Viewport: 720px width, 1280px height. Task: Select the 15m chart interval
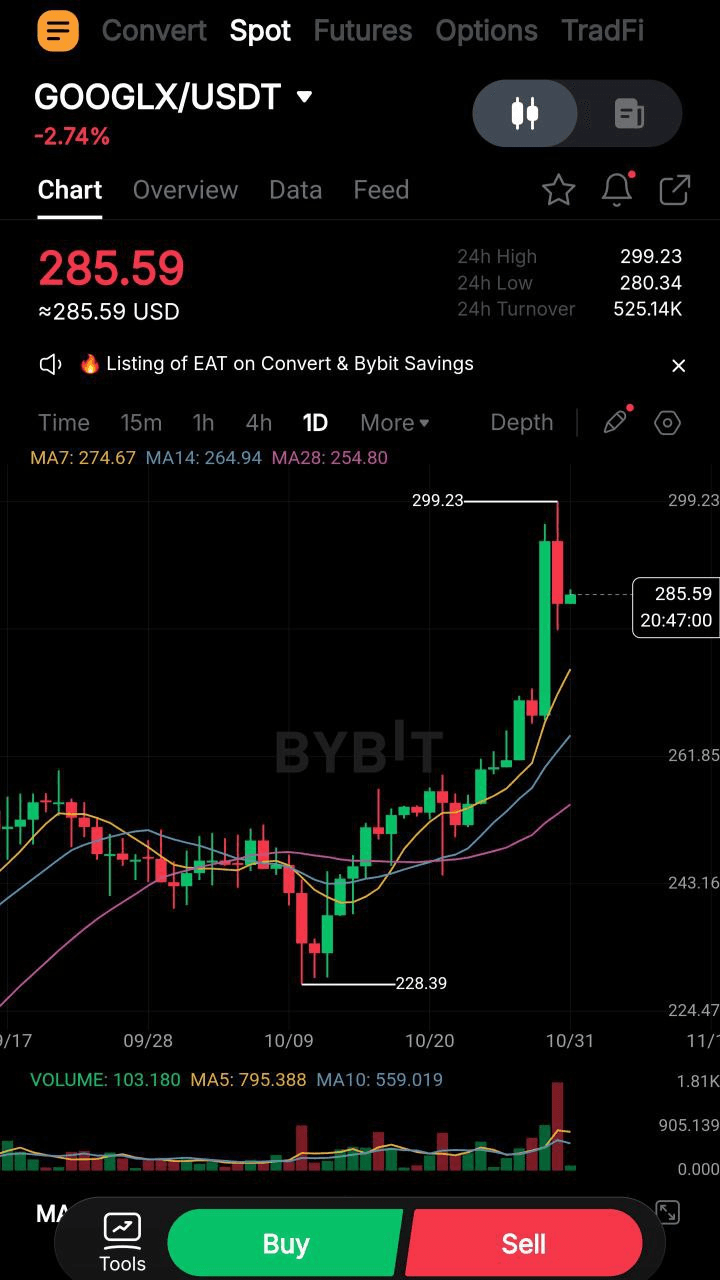pyautogui.click(x=141, y=423)
